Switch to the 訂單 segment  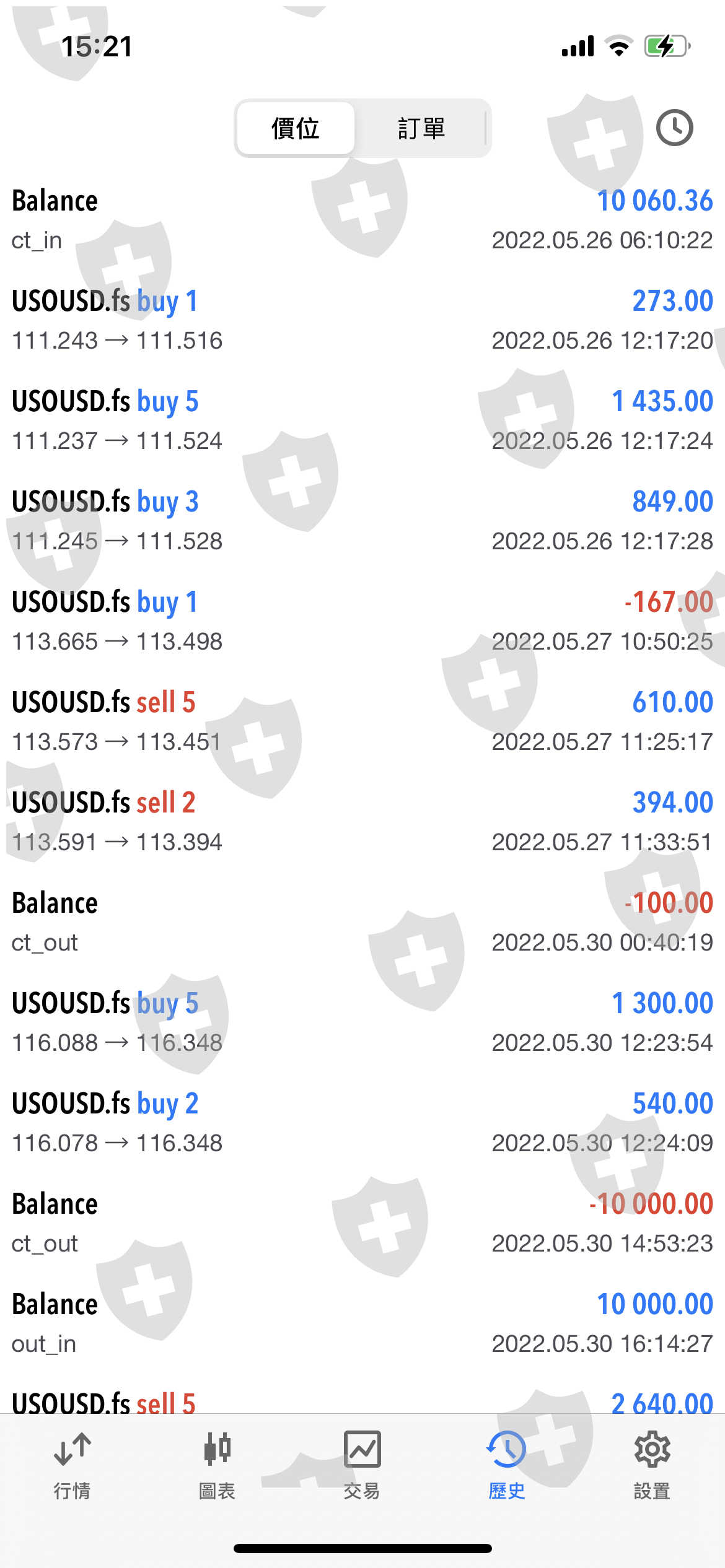[x=421, y=129]
